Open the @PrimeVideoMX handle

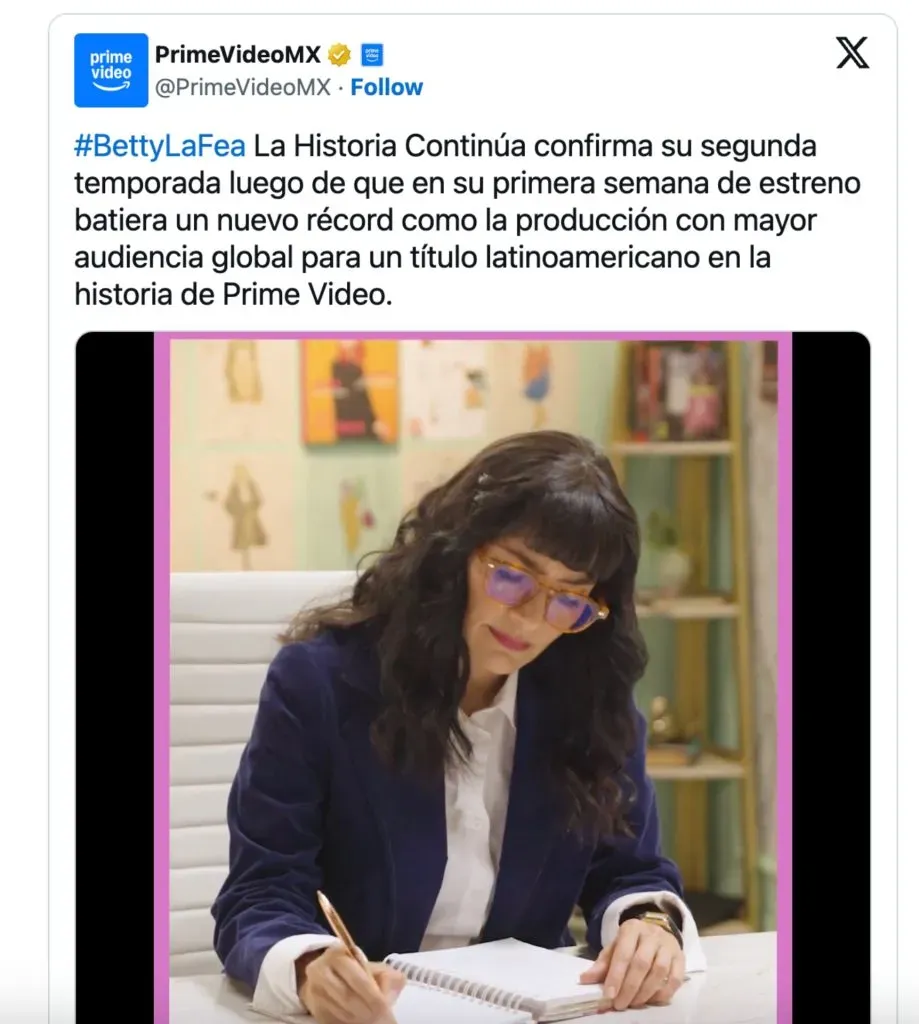pyautogui.click(x=242, y=88)
